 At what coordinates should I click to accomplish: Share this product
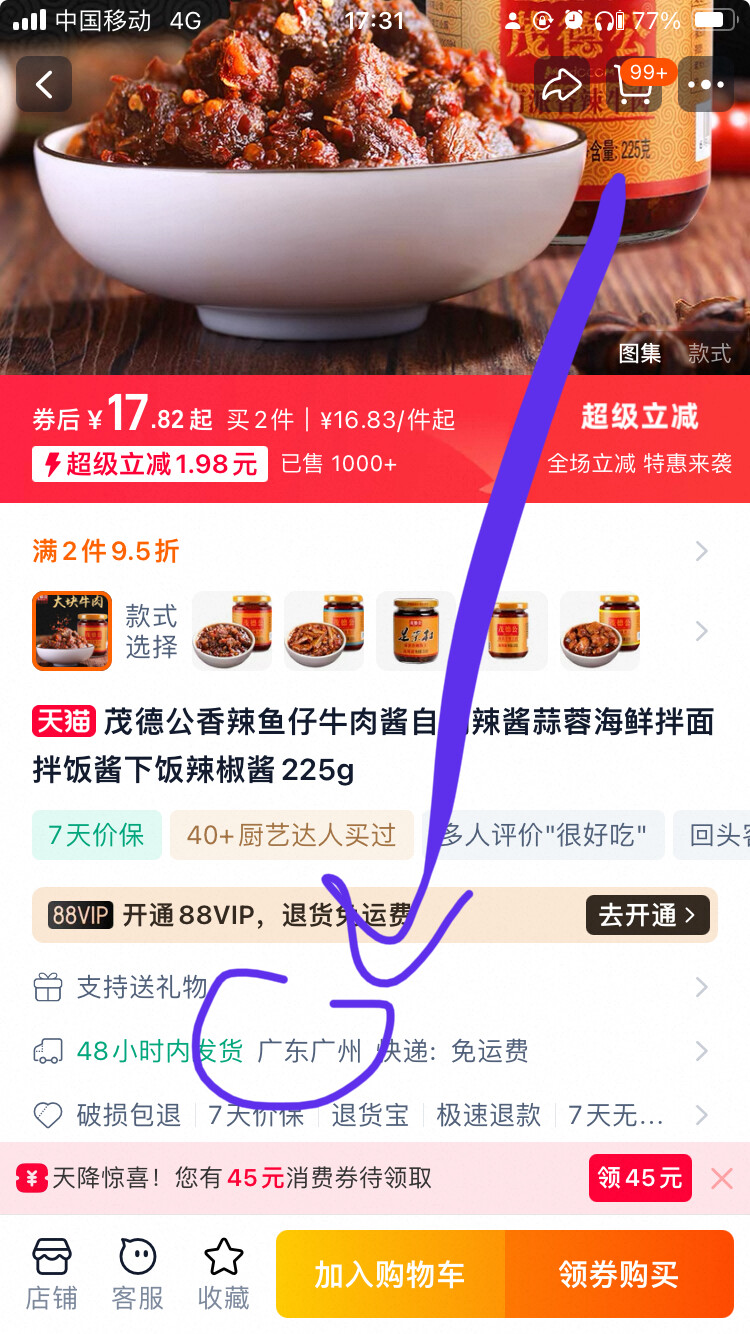[562, 84]
